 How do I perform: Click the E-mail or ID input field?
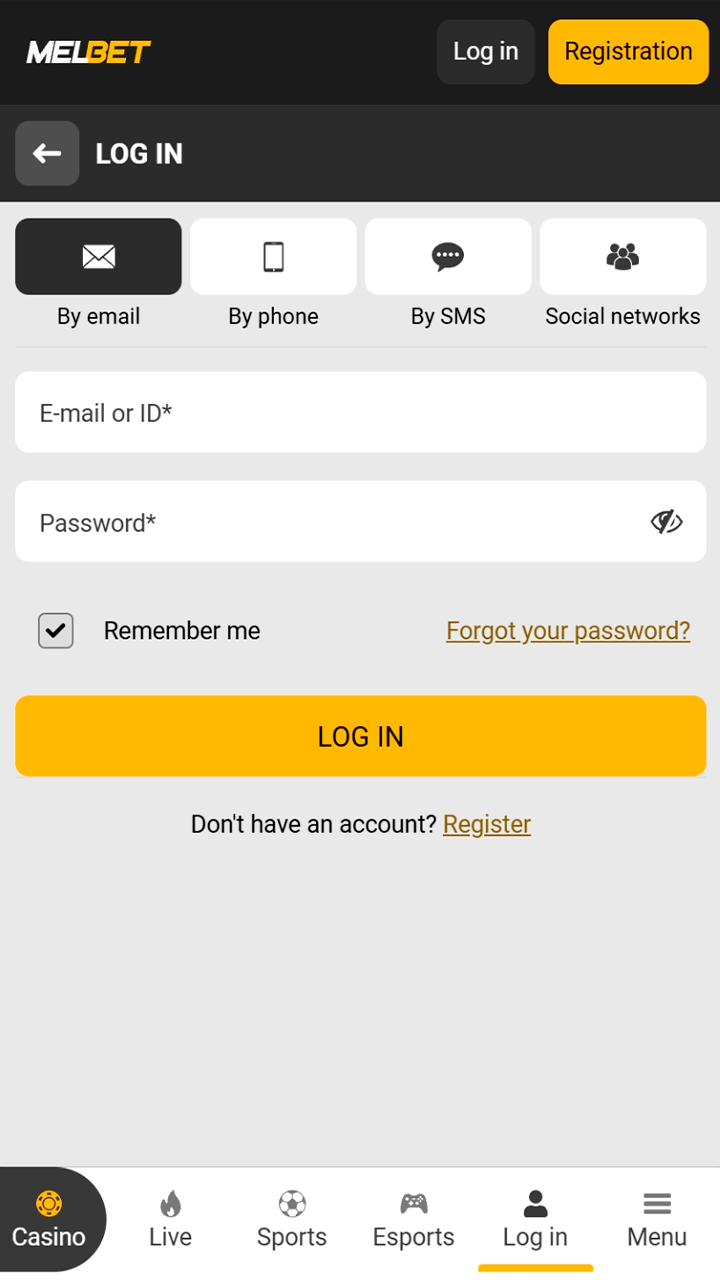click(x=360, y=412)
